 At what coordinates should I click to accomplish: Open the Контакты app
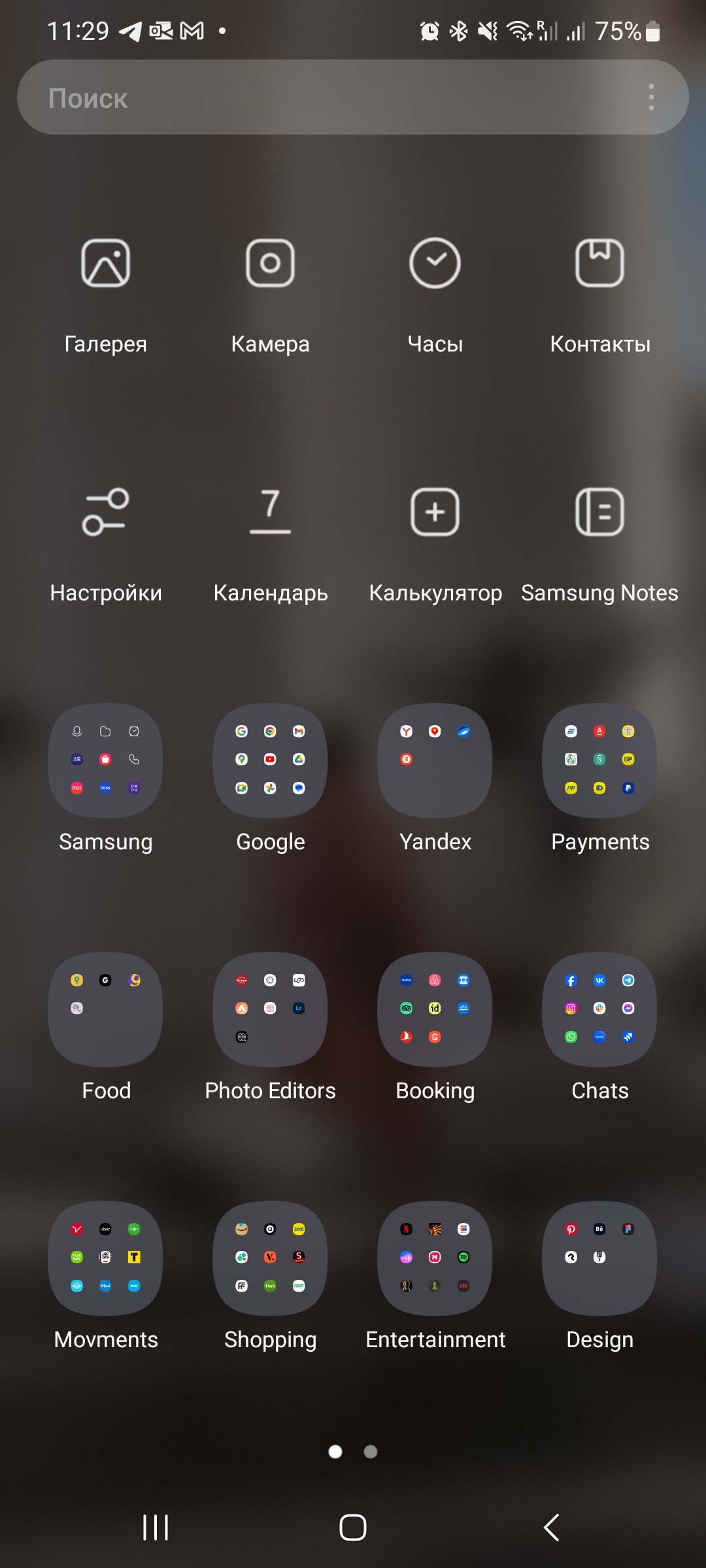[x=599, y=263]
